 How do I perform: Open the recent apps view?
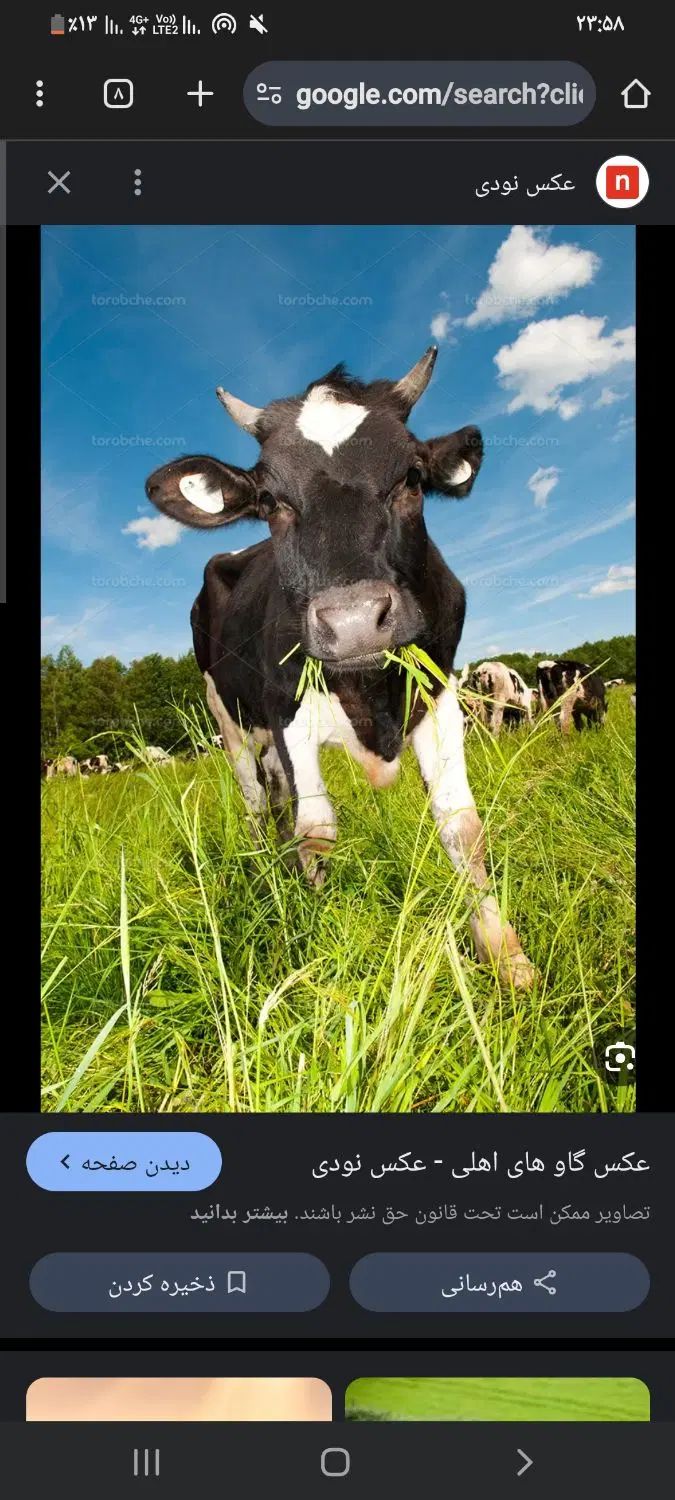point(147,1462)
